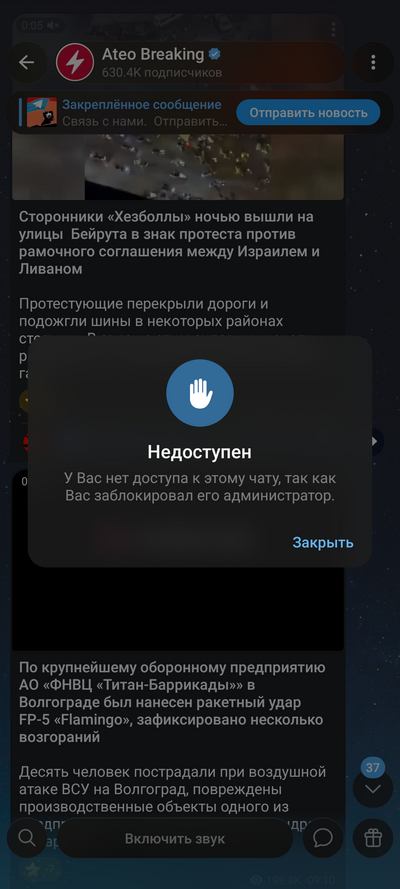Go back using the arrow icon

(27, 62)
